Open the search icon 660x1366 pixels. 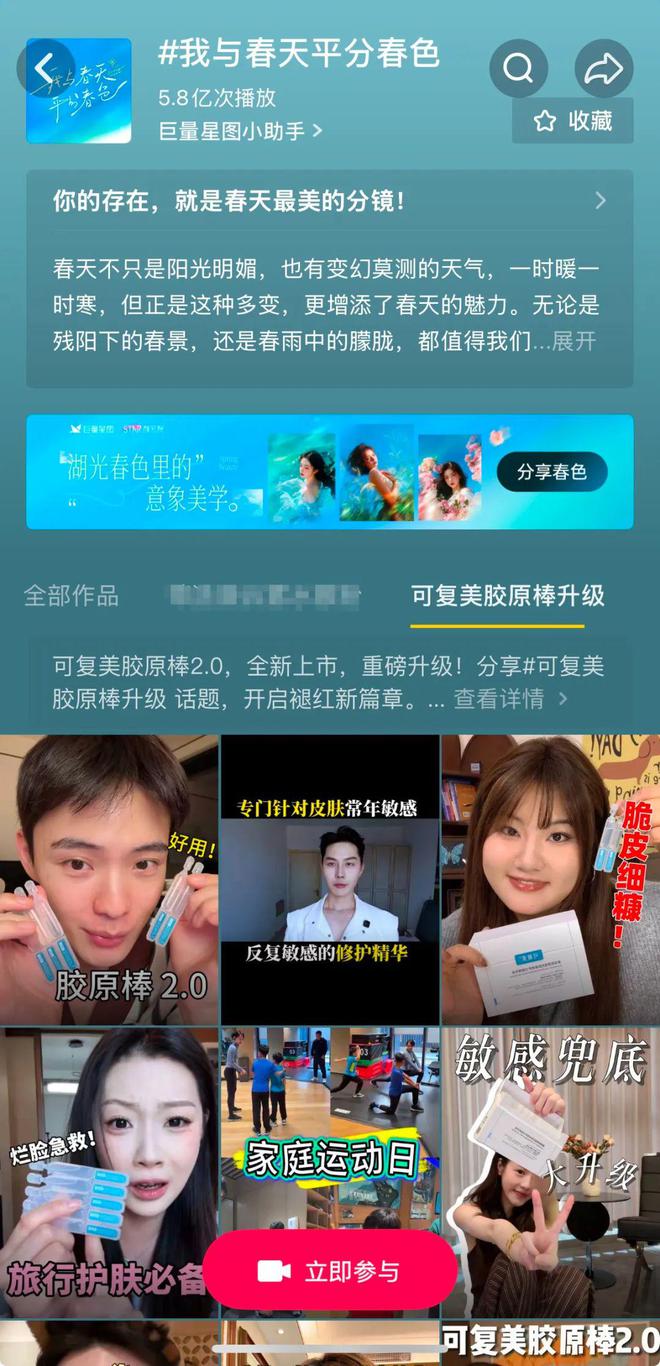click(x=518, y=69)
